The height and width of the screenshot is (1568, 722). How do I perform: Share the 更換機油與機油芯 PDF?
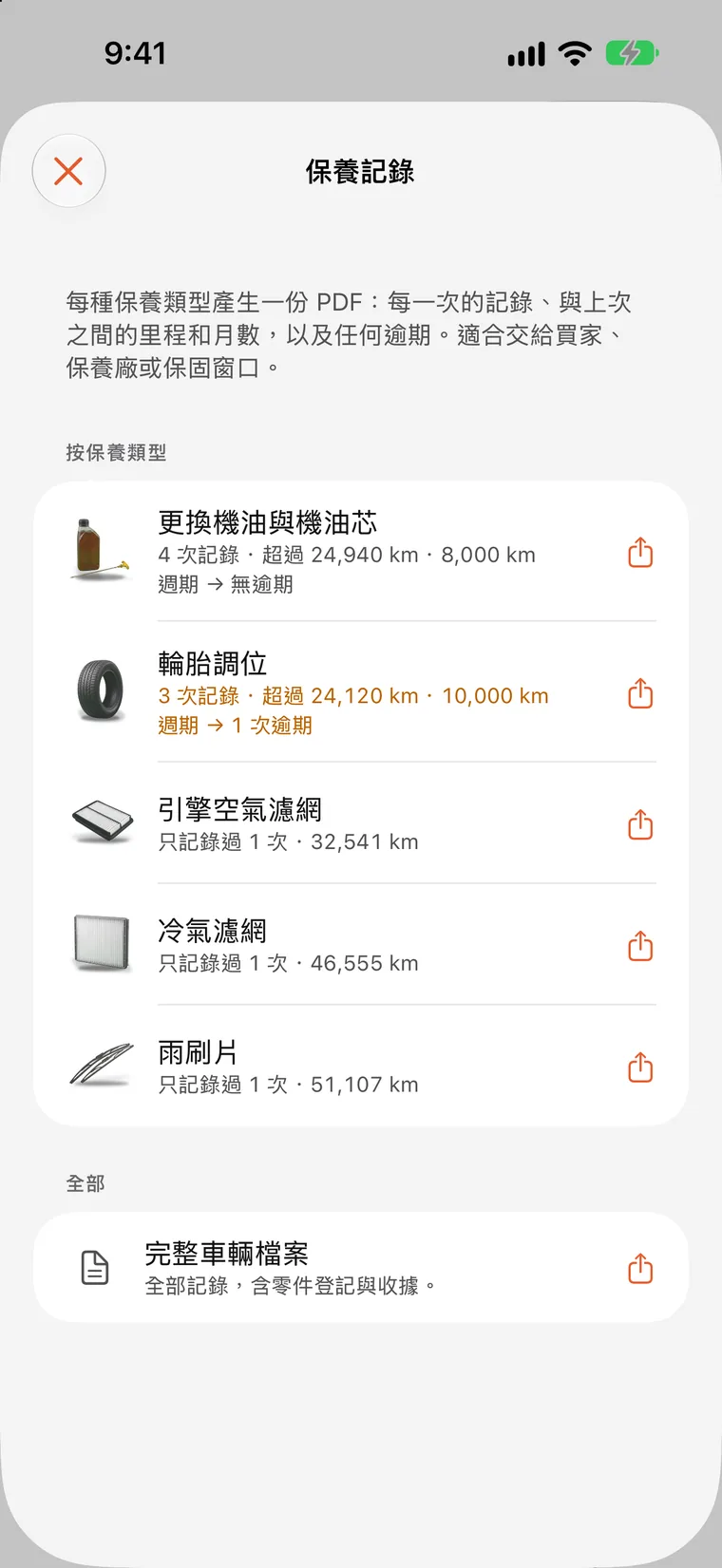point(640,552)
